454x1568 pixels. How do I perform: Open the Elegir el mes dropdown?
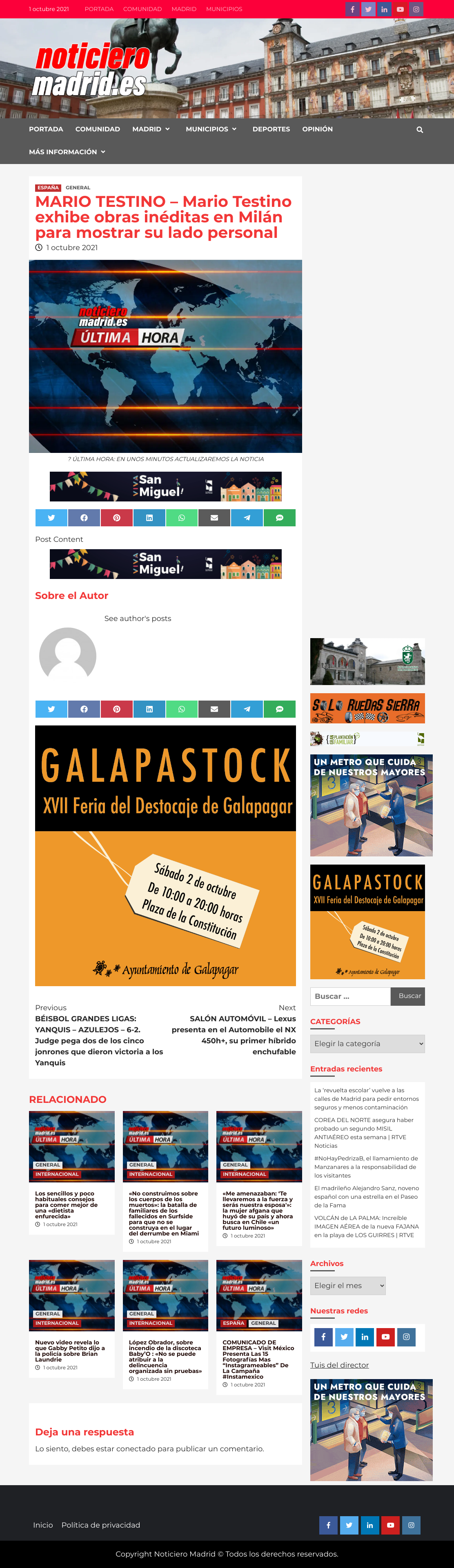pyautogui.click(x=348, y=1286)
